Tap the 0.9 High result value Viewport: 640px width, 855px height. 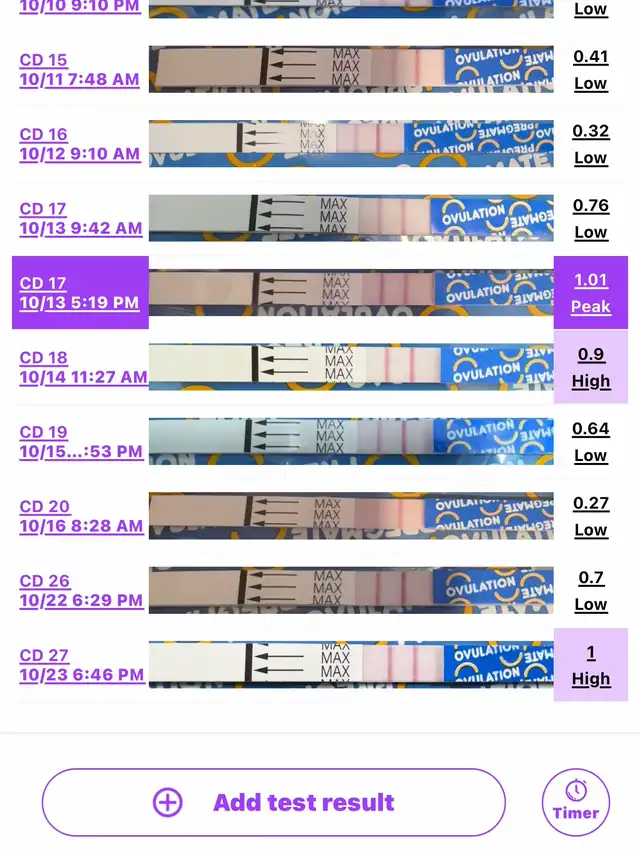point(590,367)
